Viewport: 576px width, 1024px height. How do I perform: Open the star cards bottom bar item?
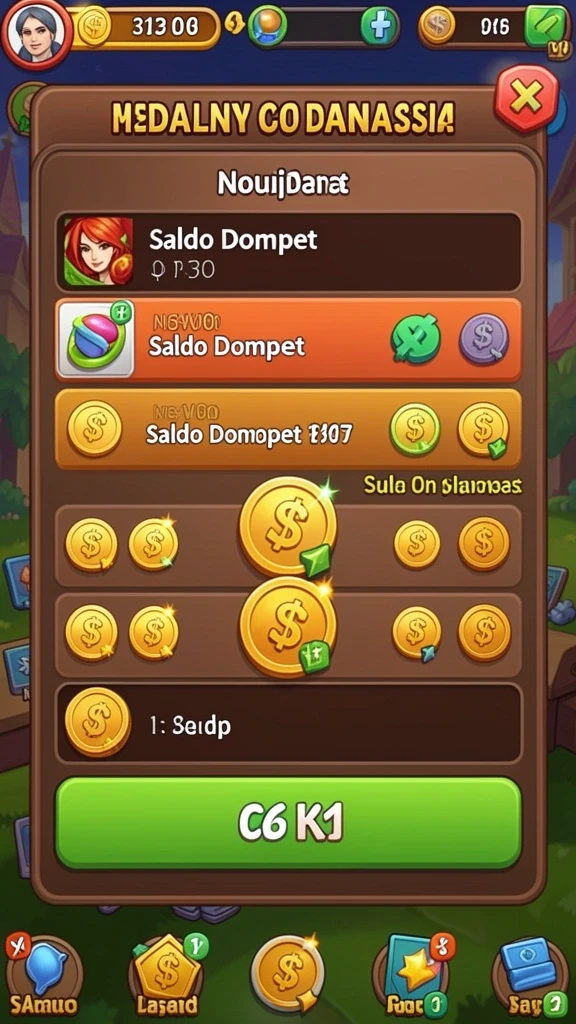(414, 975)
